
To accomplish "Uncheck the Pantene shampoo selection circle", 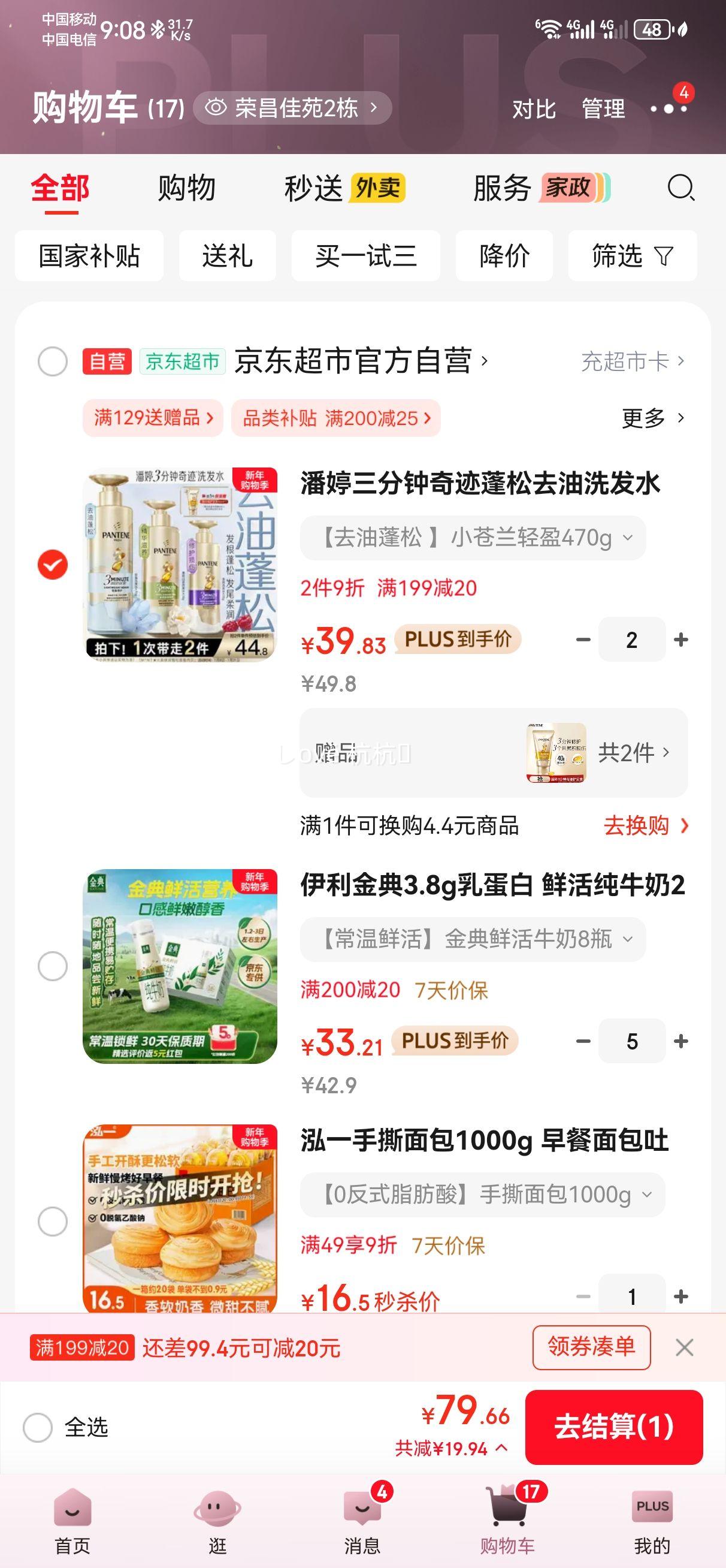I will [53, 565].
